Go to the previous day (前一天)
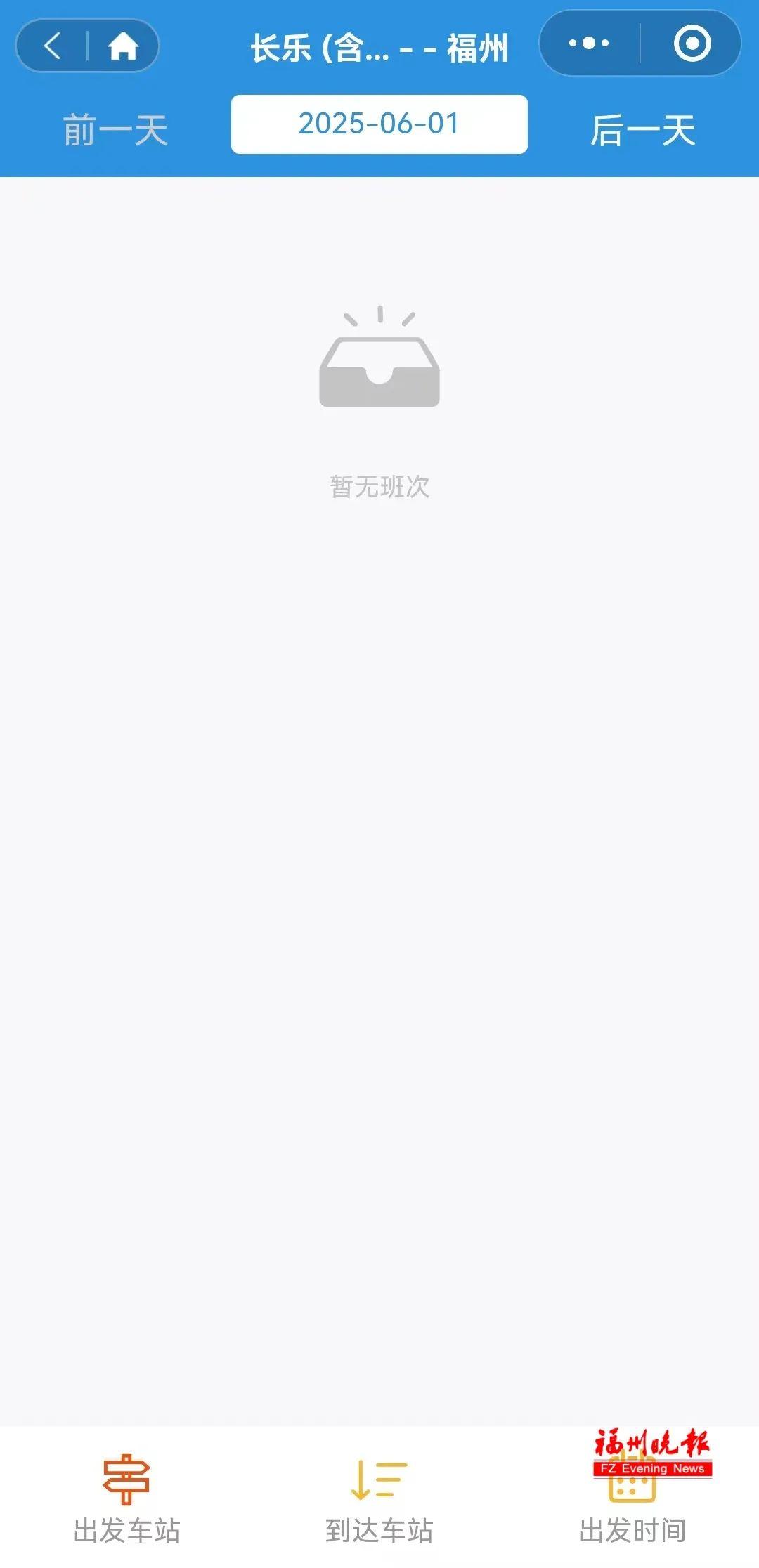759x1568 pixels. click(x=115, y=131)
